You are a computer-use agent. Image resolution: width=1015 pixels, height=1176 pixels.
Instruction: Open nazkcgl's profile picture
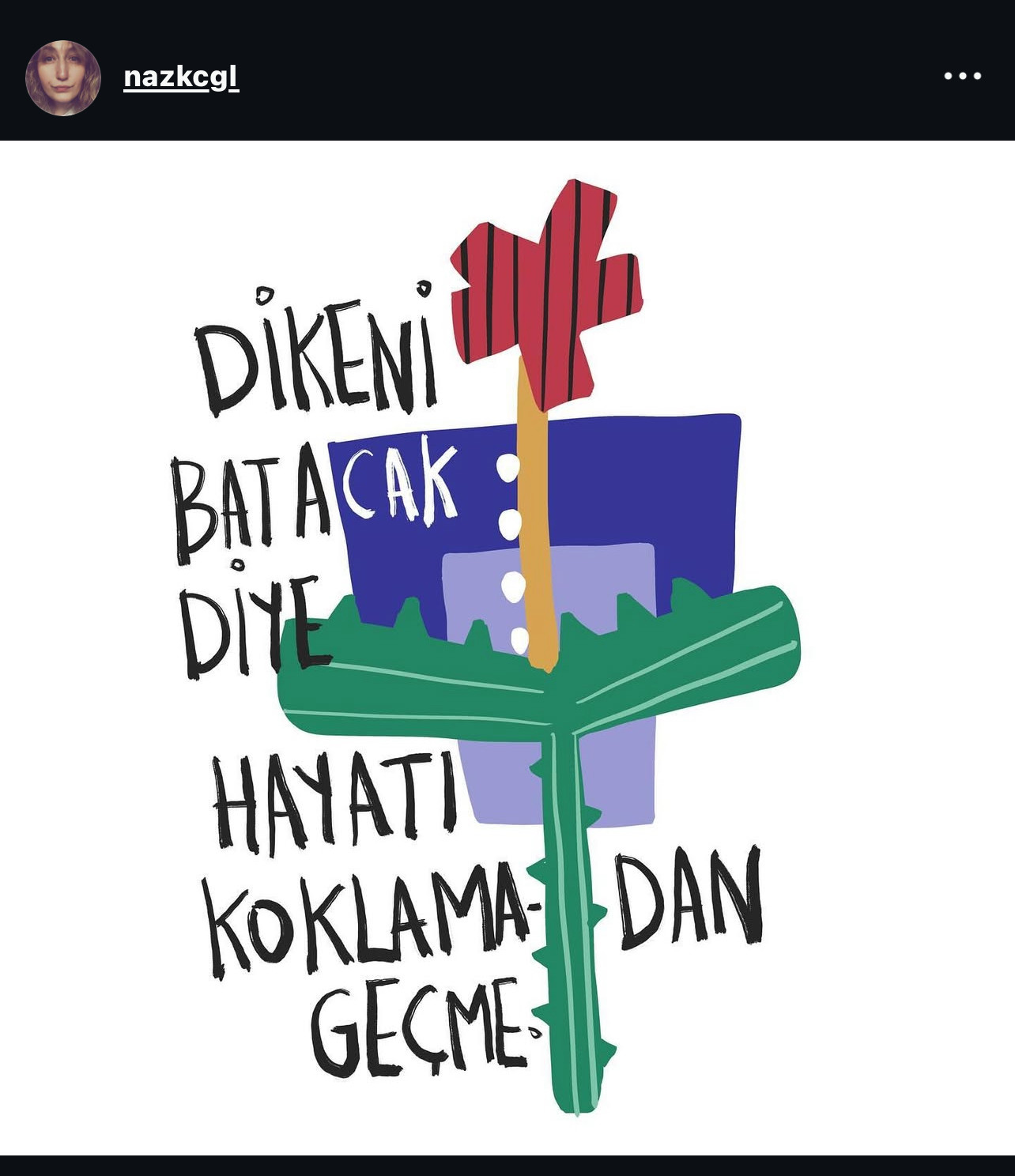pyautogui.click(x=63, y=77)
